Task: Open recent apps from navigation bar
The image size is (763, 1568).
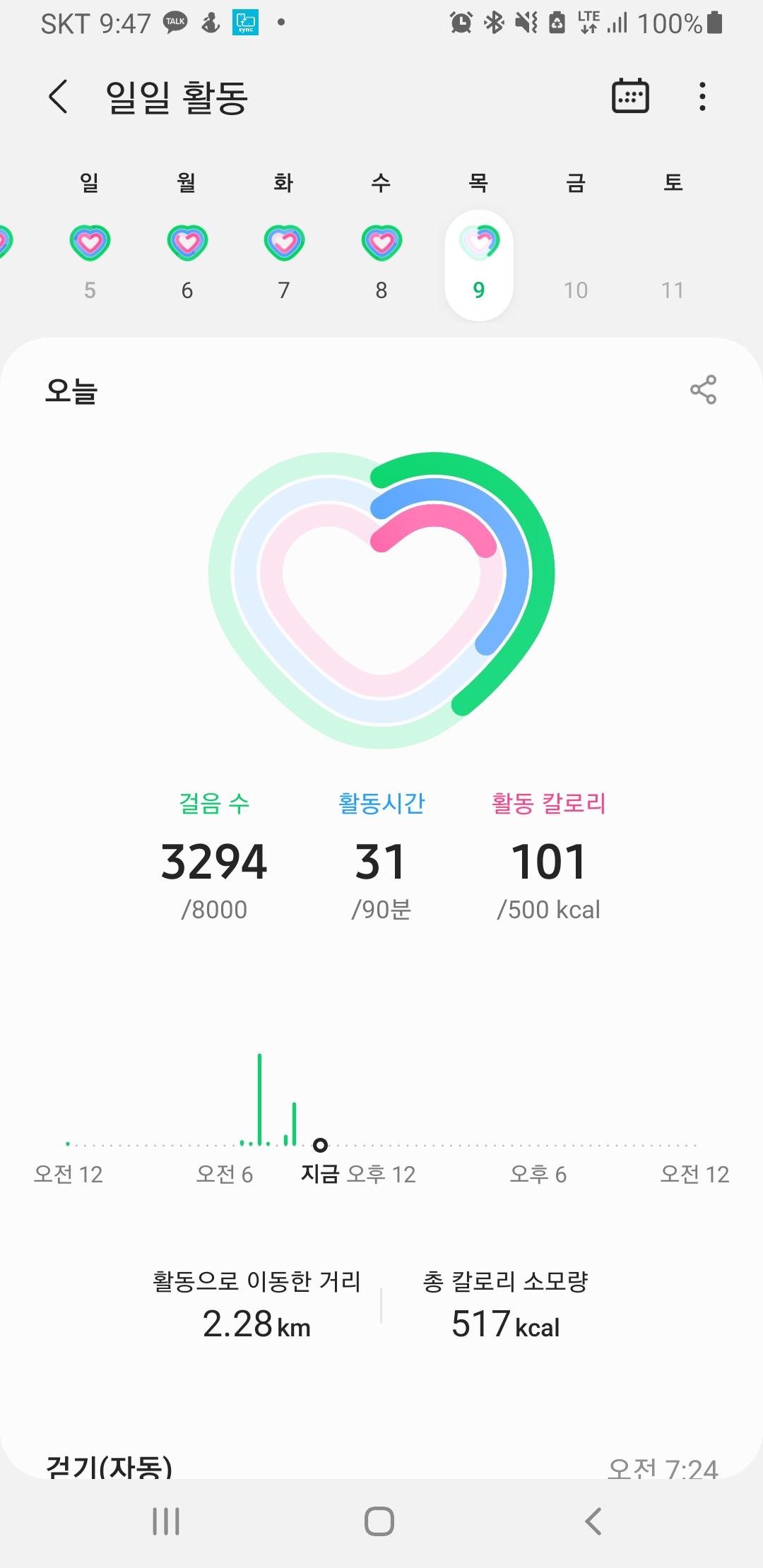Action: (x=167, y=1521)
